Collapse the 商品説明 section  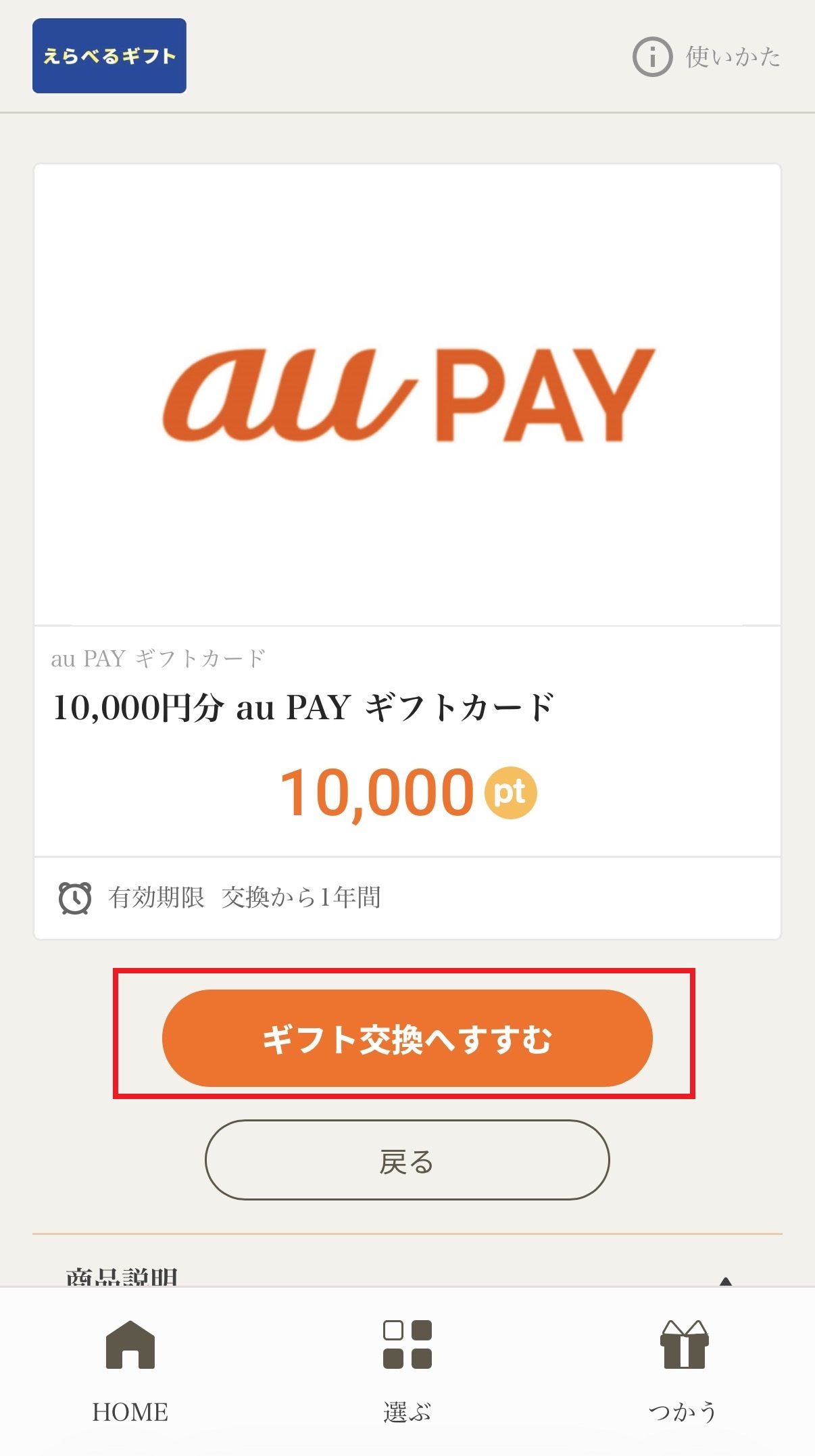[x=725, y=1280]
